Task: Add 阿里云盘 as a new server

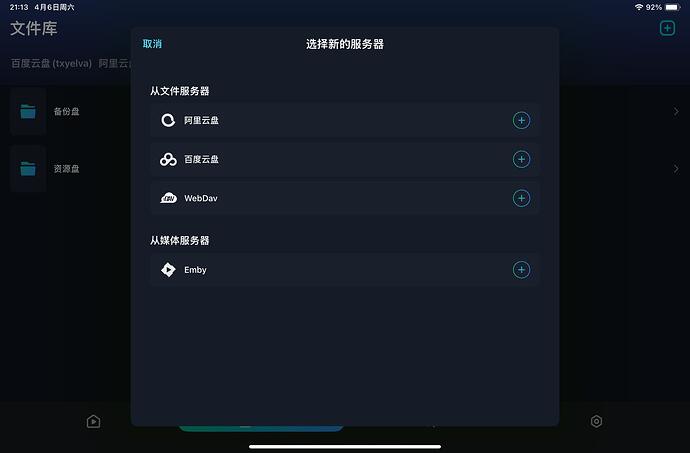Action: (521, 121)
